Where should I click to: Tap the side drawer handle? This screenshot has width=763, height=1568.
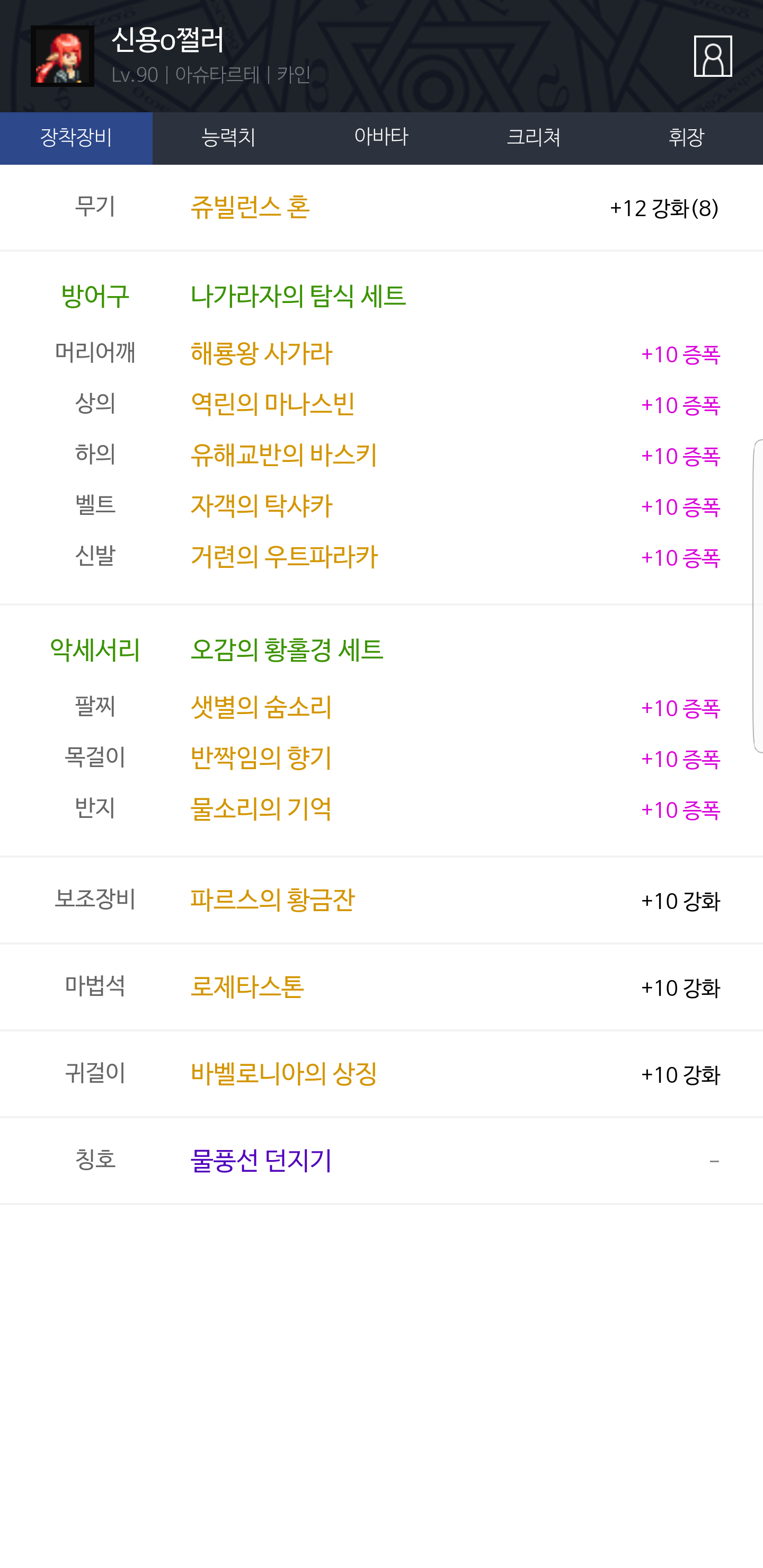click(x=758, y=596)
